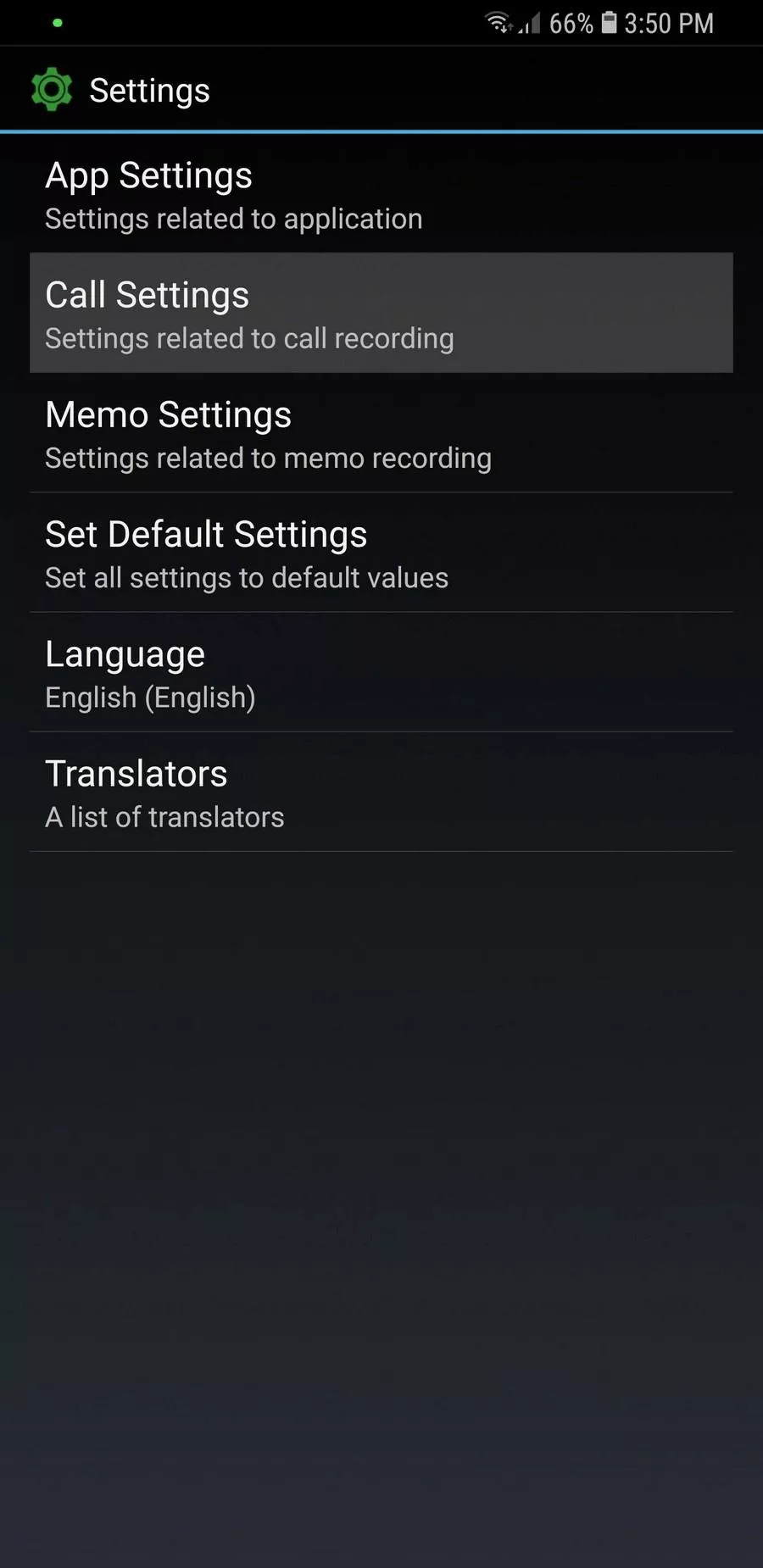
Task: Open Call Settings for call recording
Action: point(381,314)
